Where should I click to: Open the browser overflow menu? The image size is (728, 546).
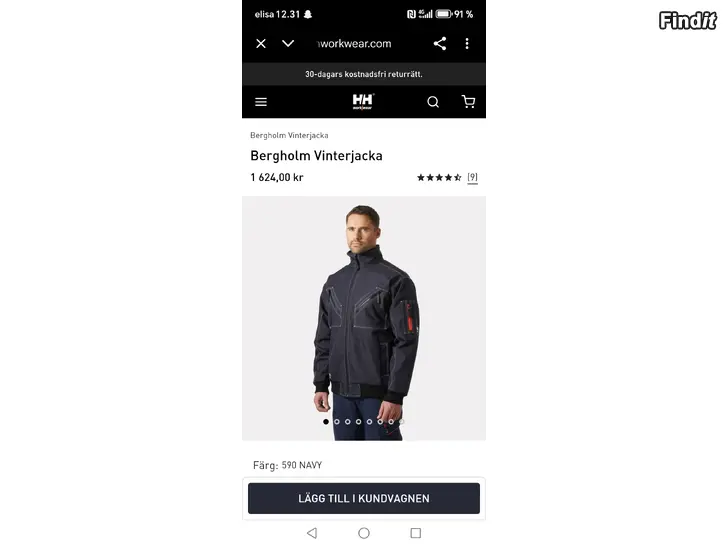pos(467,44)
